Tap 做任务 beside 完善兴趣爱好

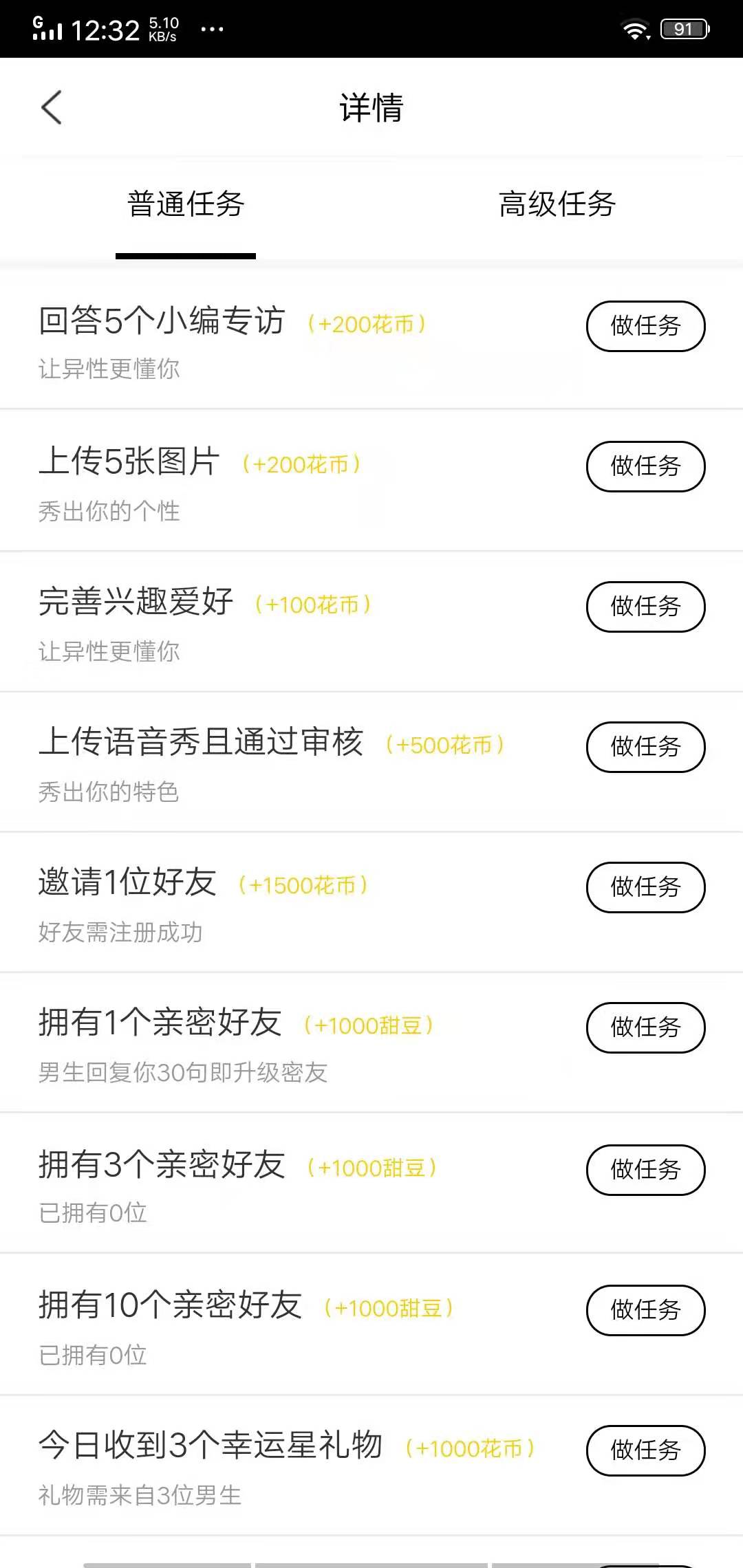(x=645, y=607)
